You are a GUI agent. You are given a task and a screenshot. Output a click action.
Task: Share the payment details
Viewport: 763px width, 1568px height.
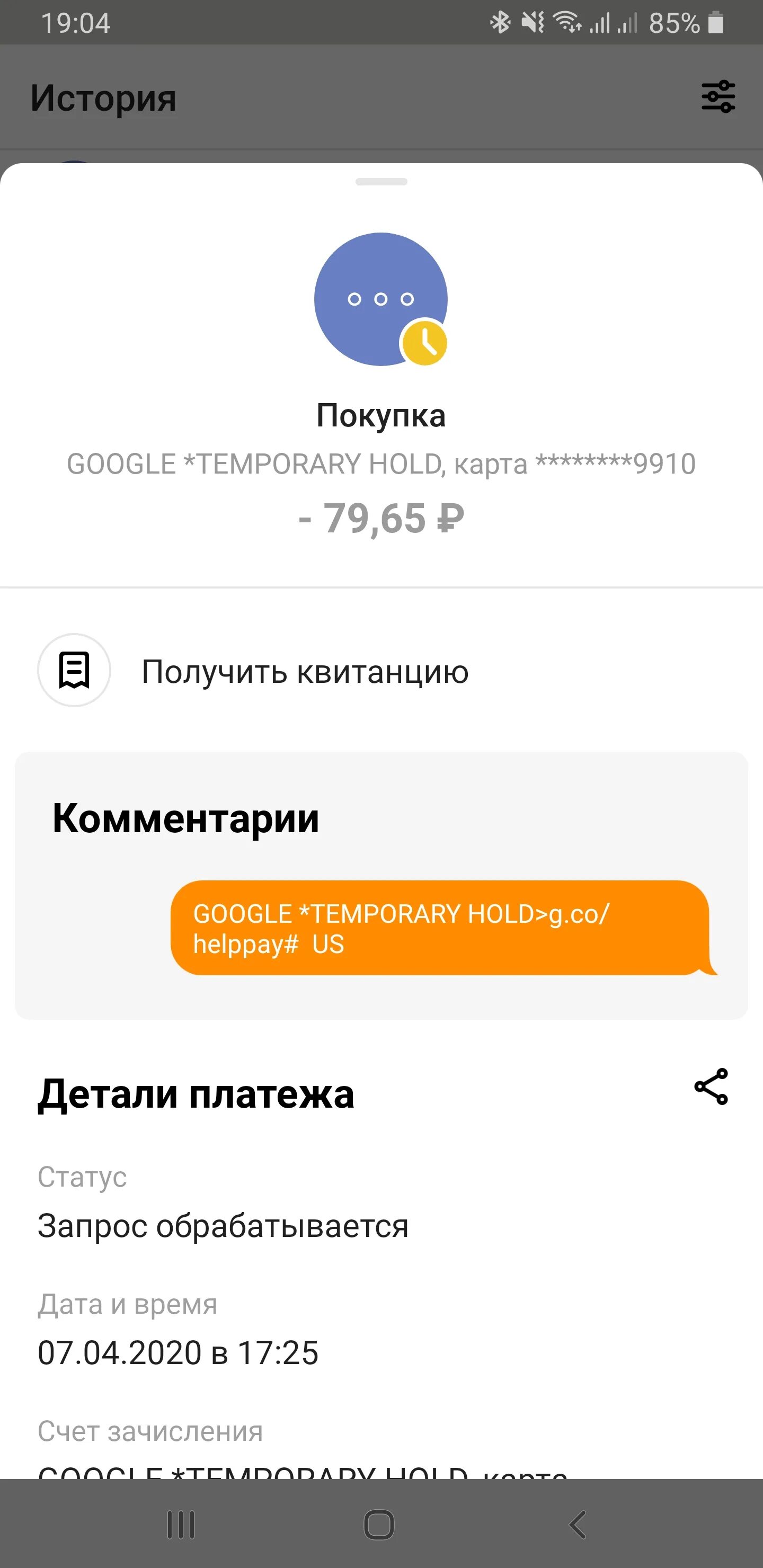(711, 1086)
